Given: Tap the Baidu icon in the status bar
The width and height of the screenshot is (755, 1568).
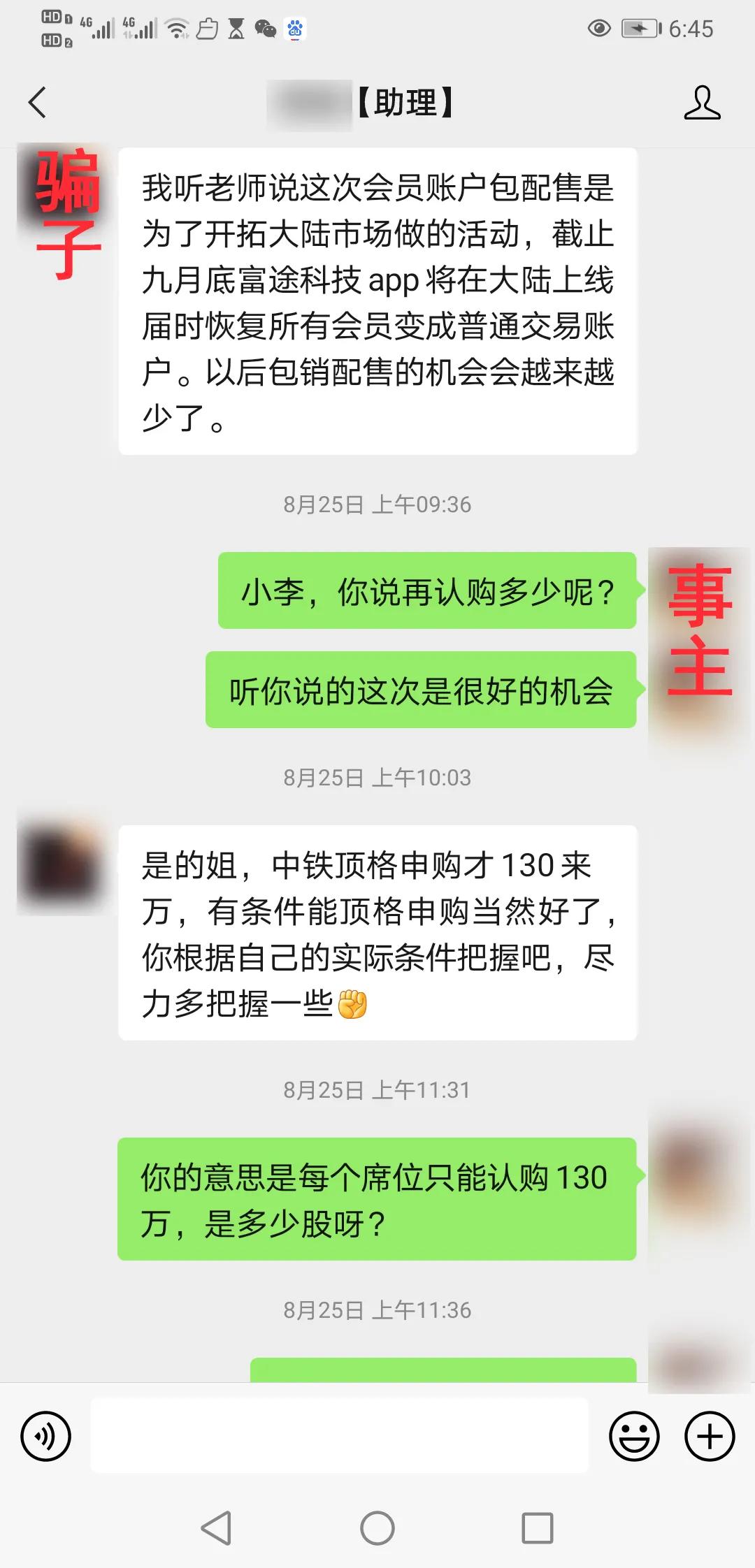Looking at the screenshot, I should click(294, 29).
